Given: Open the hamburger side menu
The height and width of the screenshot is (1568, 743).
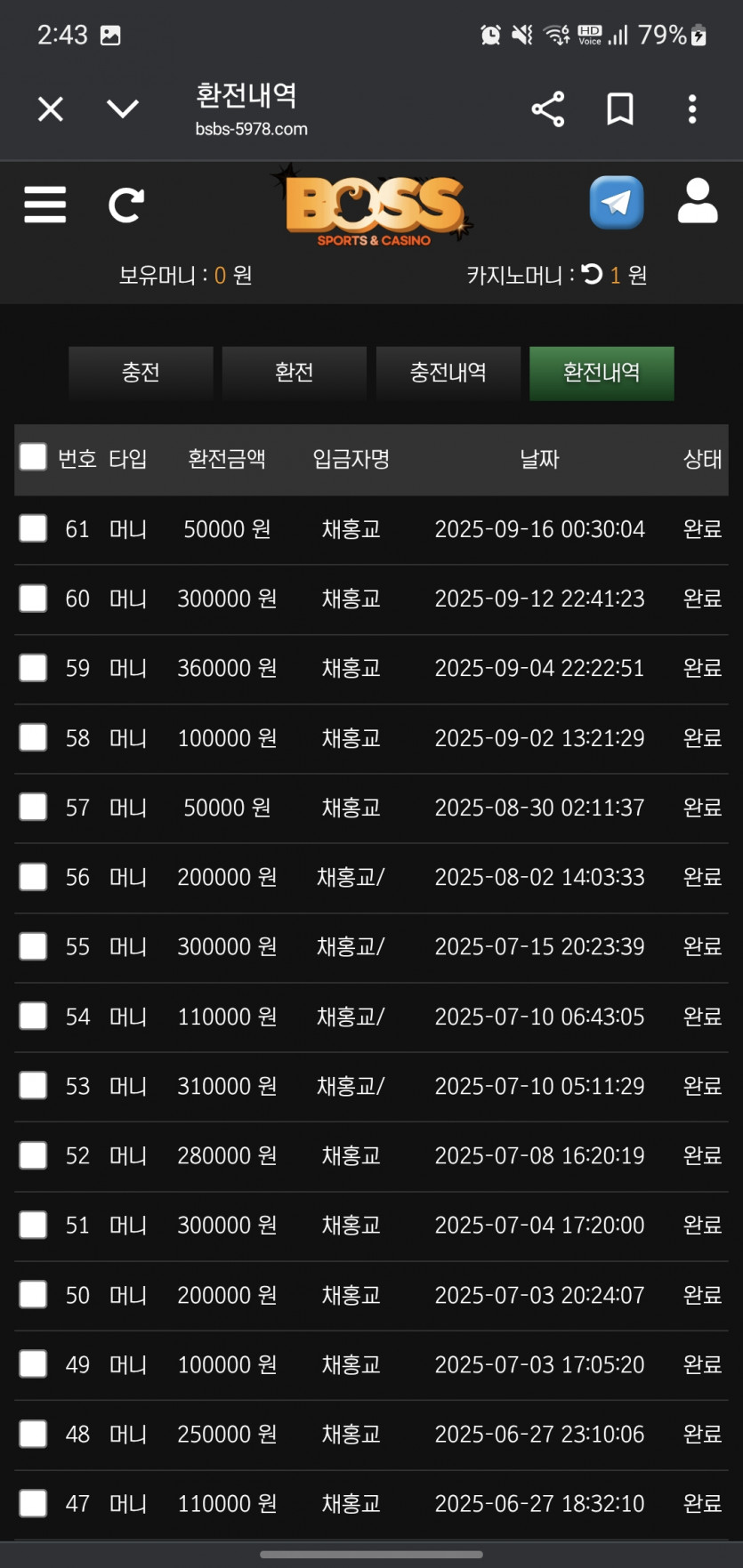Looking at the screenshot, I should coord(45,205).
